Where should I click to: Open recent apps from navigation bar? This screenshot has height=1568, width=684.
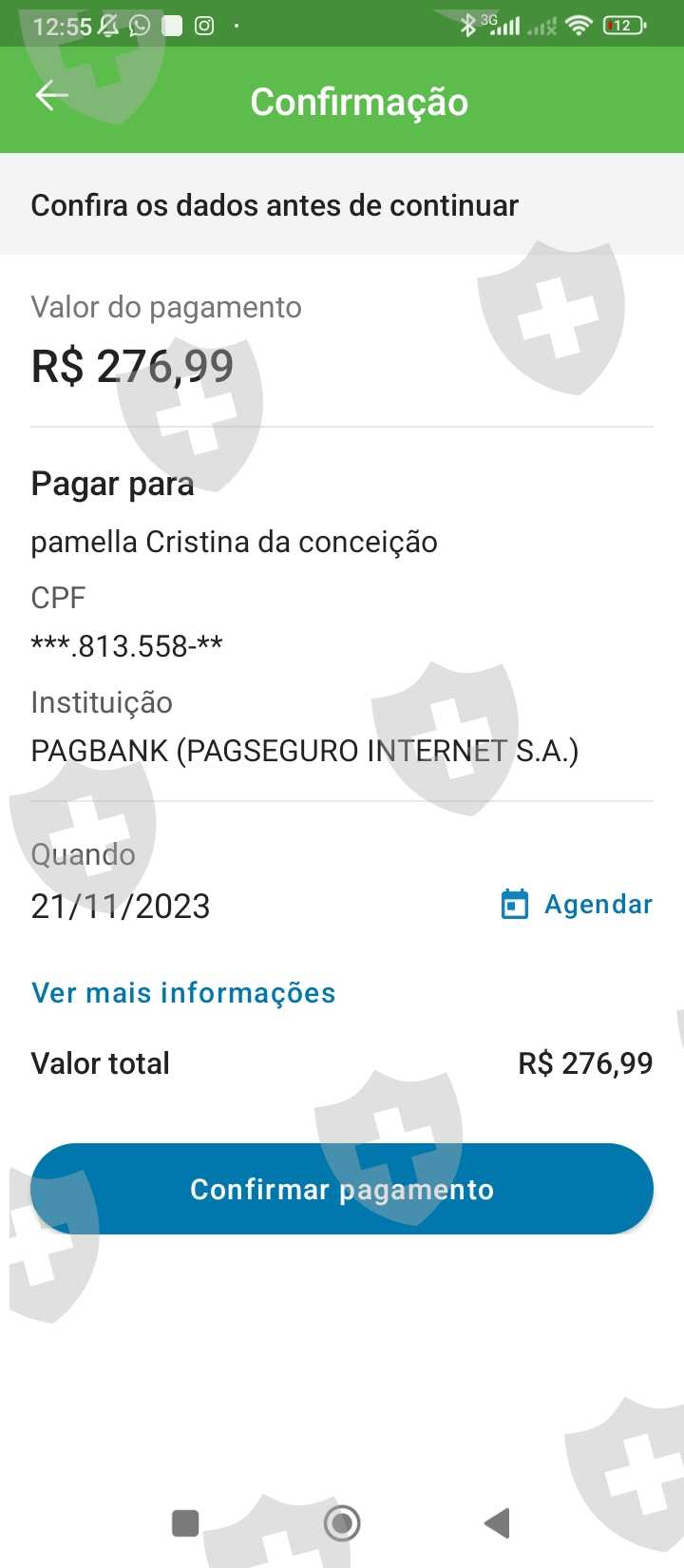point(185,1523)
